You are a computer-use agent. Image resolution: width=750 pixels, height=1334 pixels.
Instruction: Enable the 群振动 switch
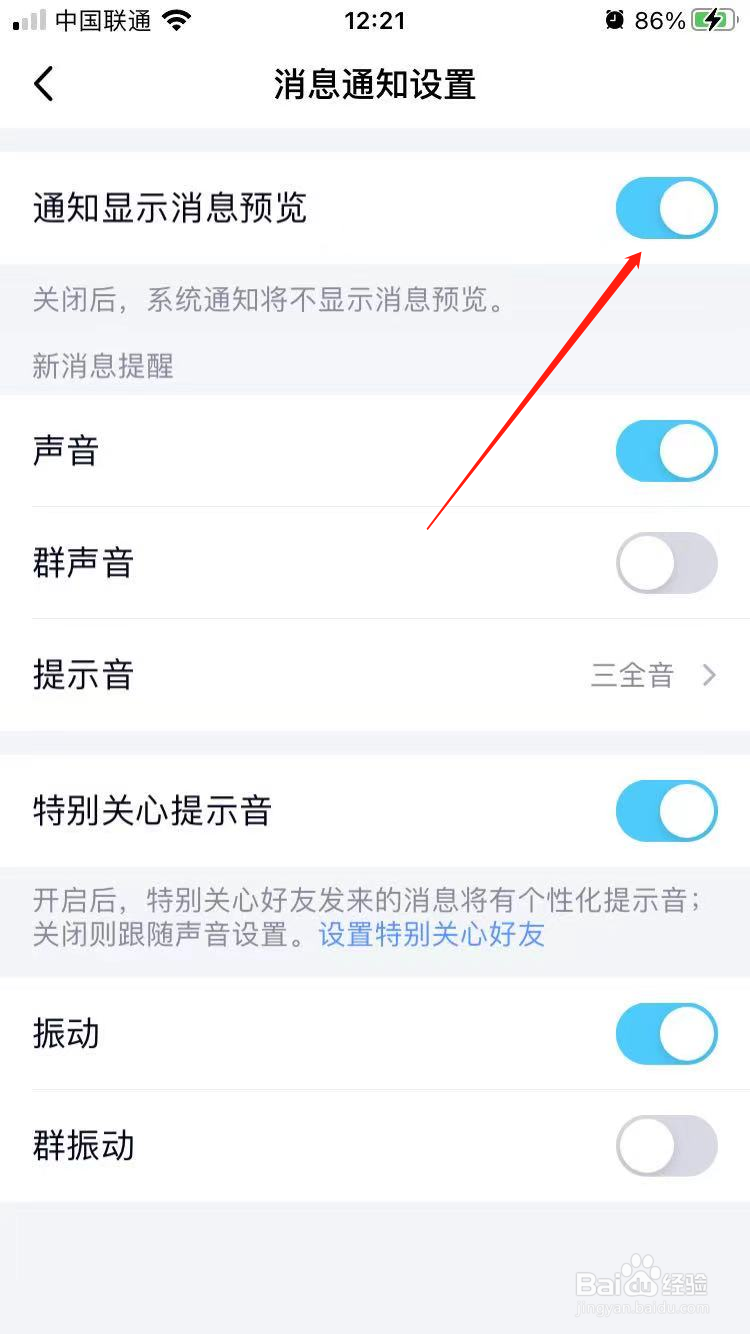[x=666, y=1147]
